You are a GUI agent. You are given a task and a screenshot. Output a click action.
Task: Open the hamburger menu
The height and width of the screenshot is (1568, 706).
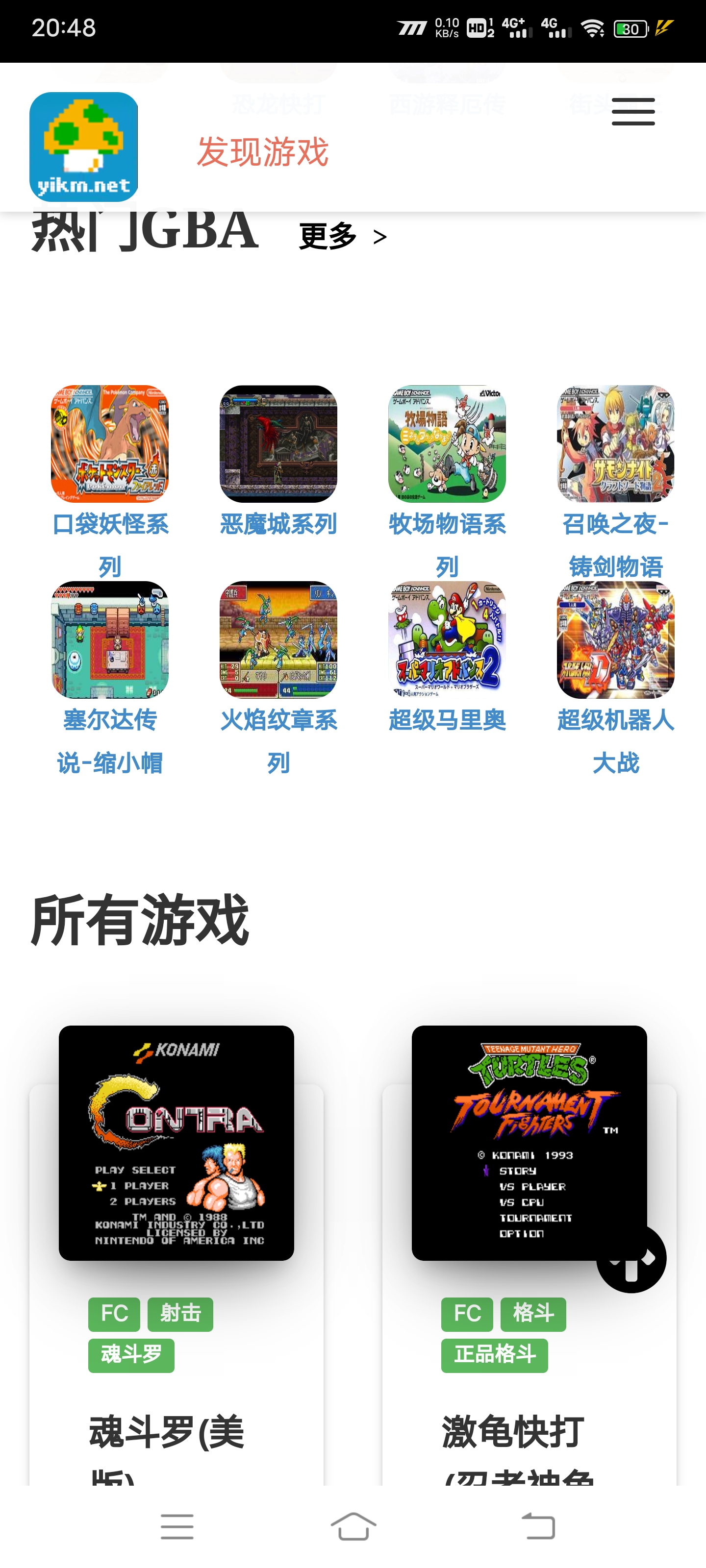pyautogui.click(x=633, y=112)
